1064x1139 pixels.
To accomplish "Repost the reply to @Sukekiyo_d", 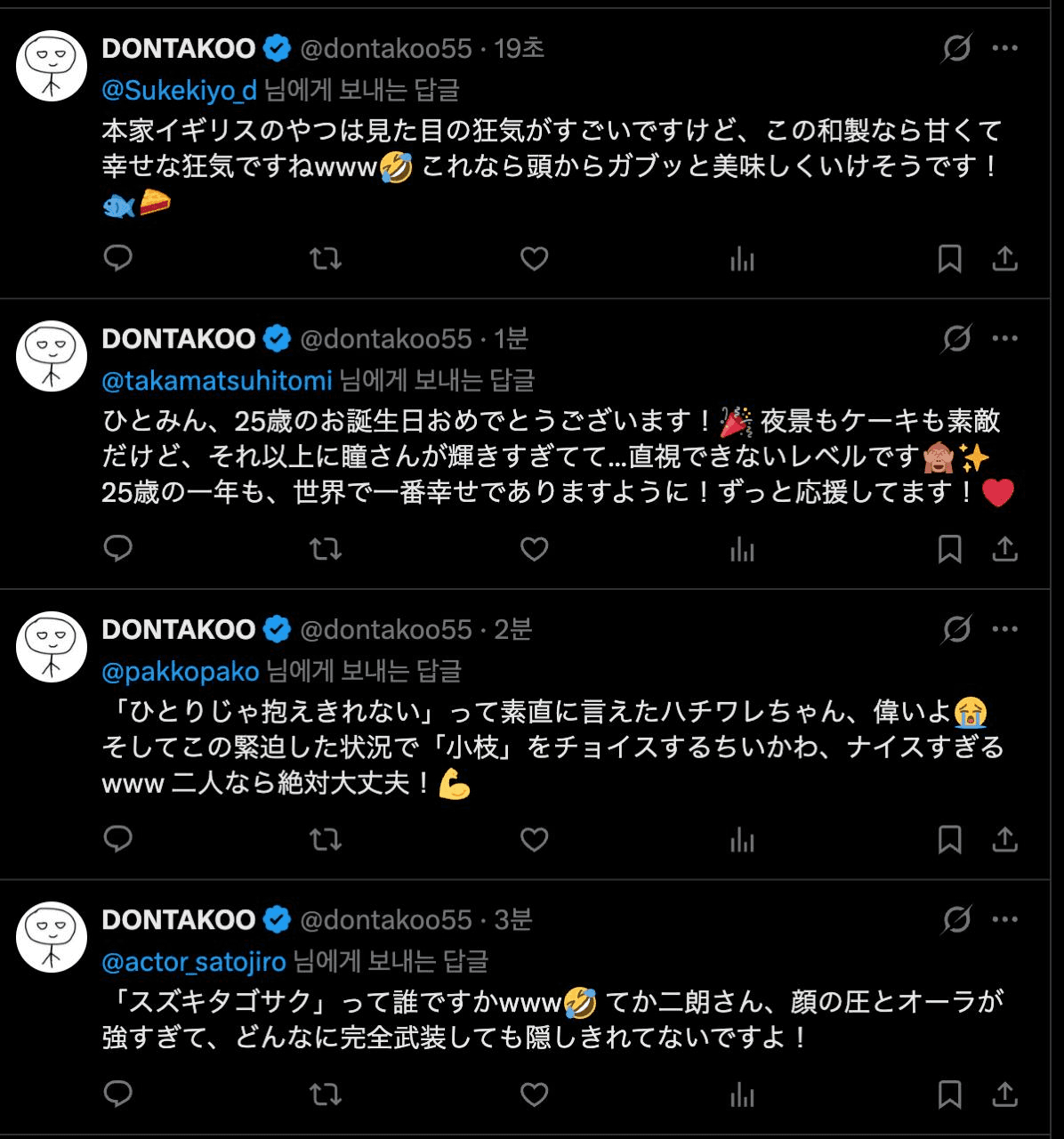I will [x=326, y=259].
